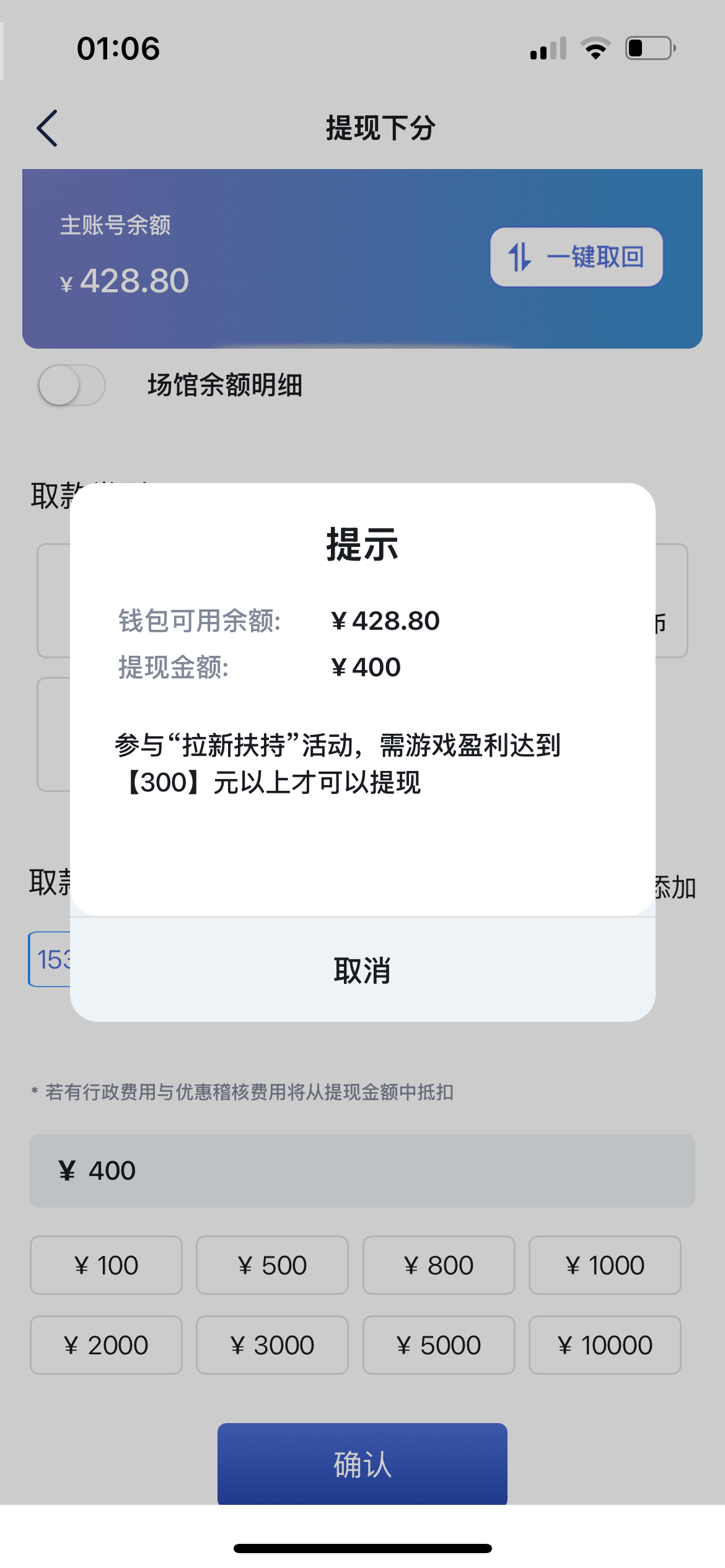Pick the ¥ 3000 quick amount

click(272, 1345)
